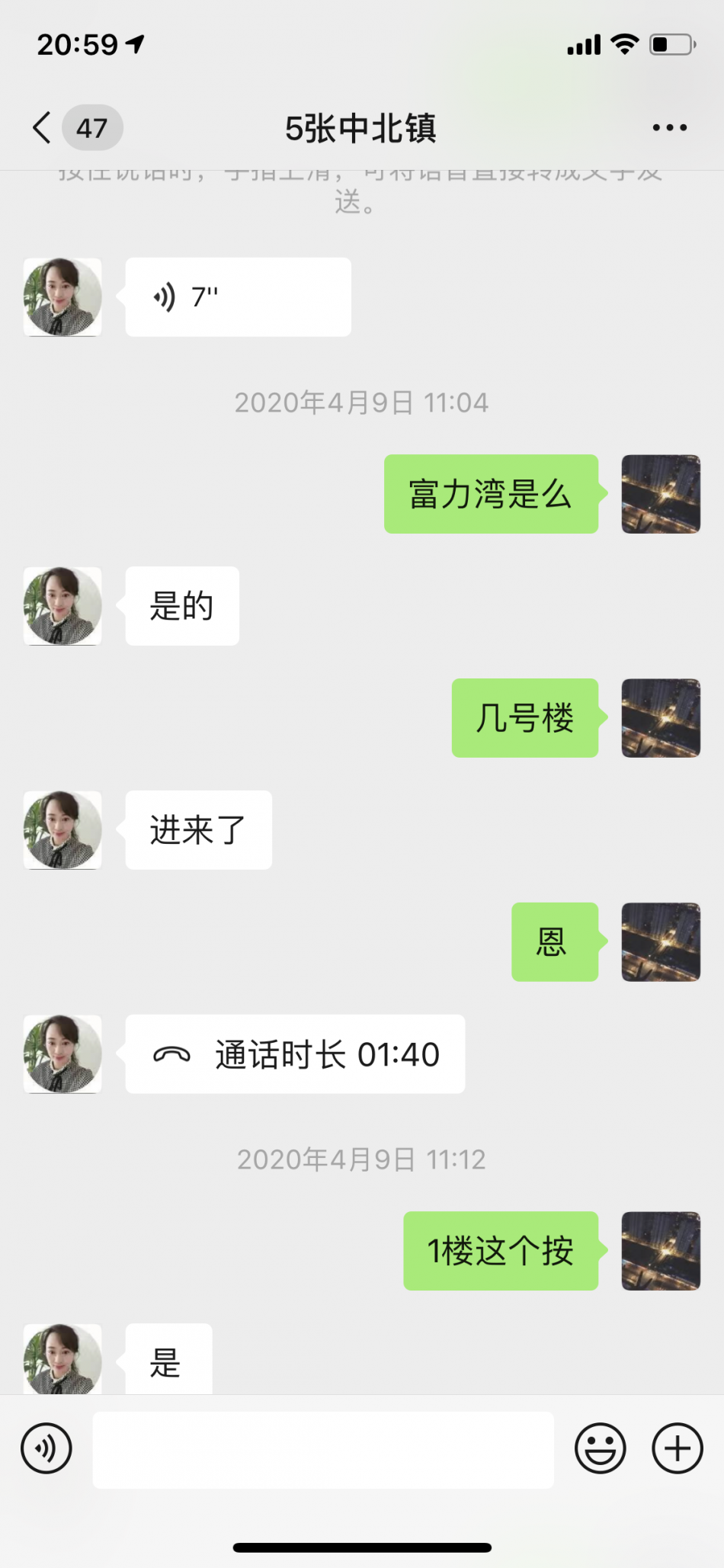Tap the call duration 01:40 message
724x1568 pixels.
[295, 1054]
